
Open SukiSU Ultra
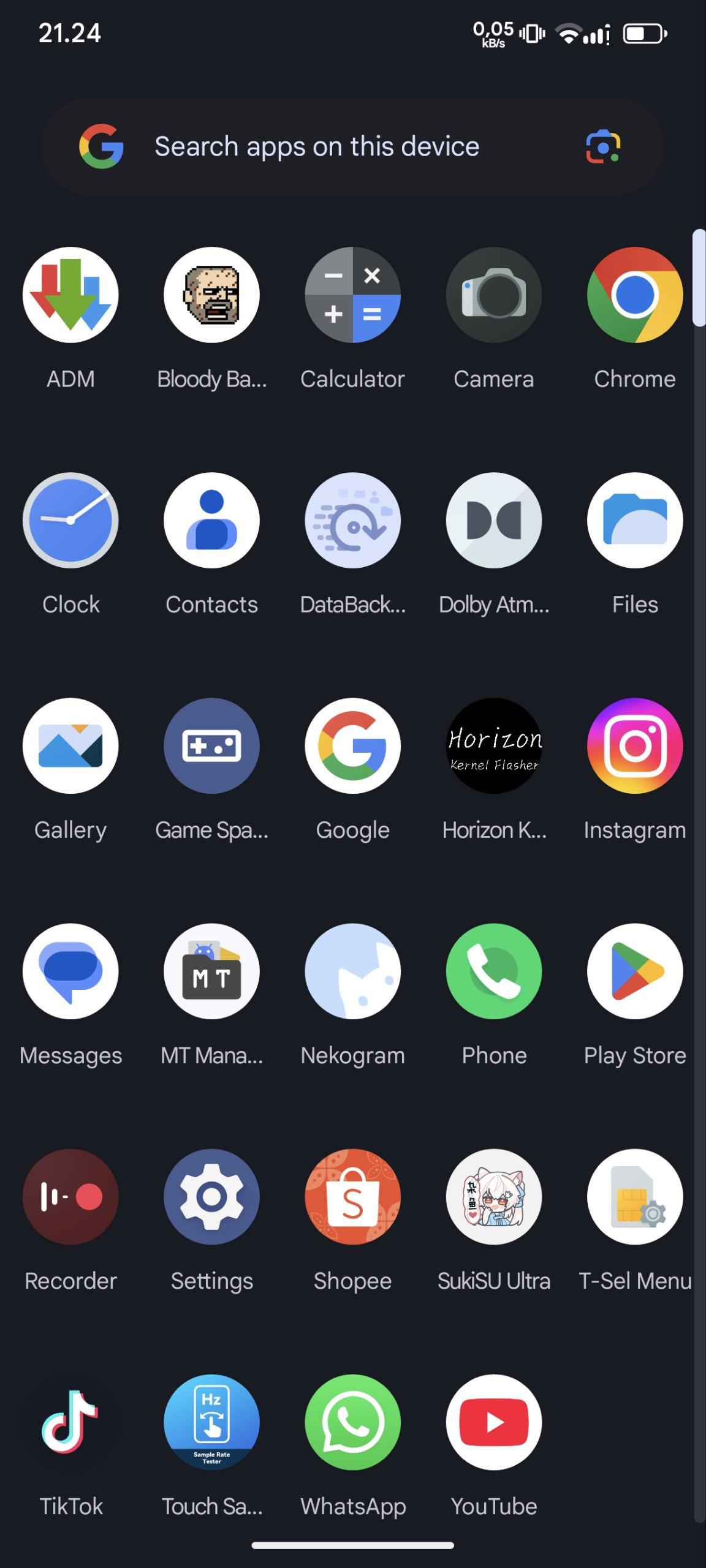(x=493, y=1197)
